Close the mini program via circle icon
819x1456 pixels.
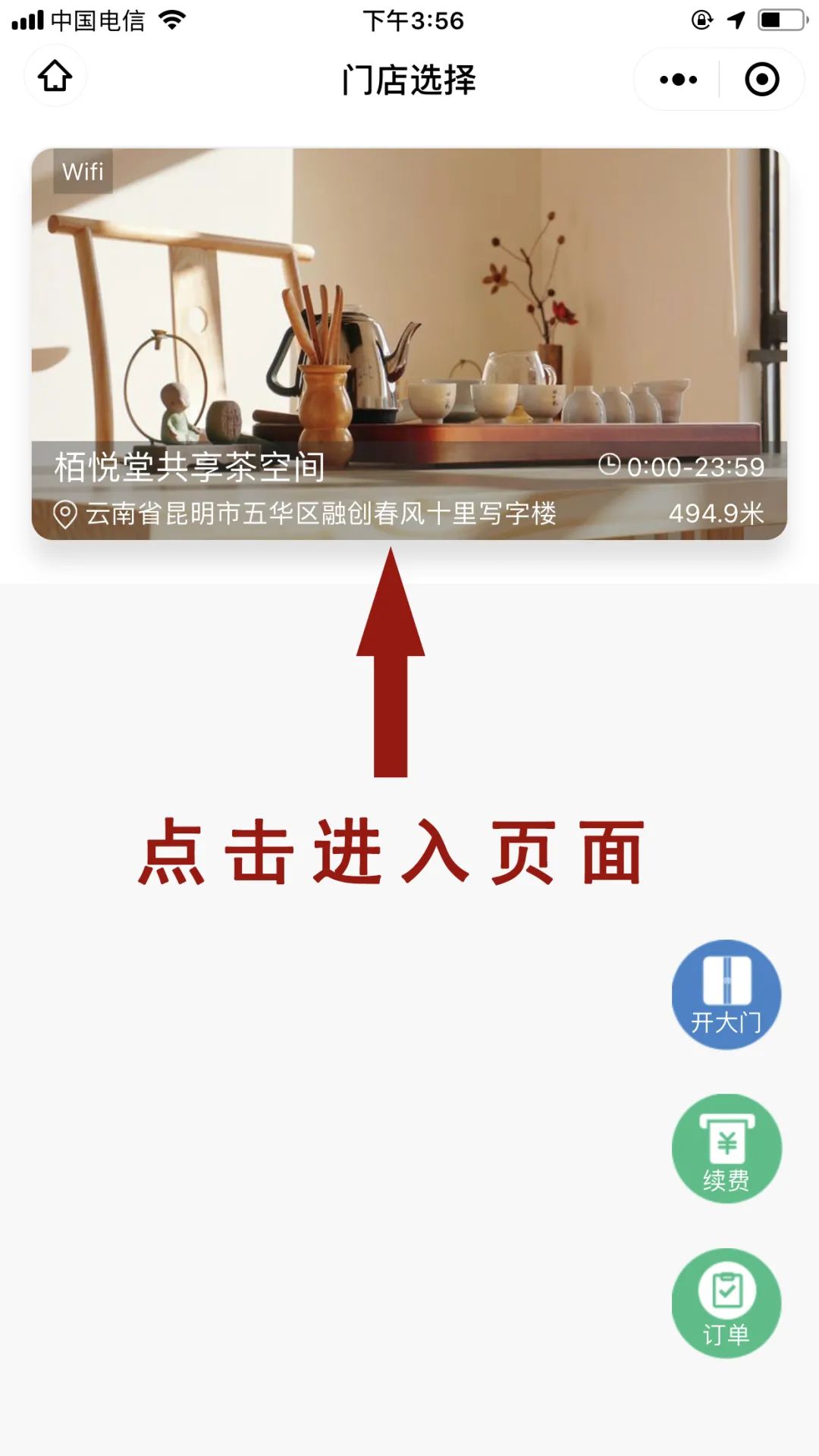click(x=761, y=80)
